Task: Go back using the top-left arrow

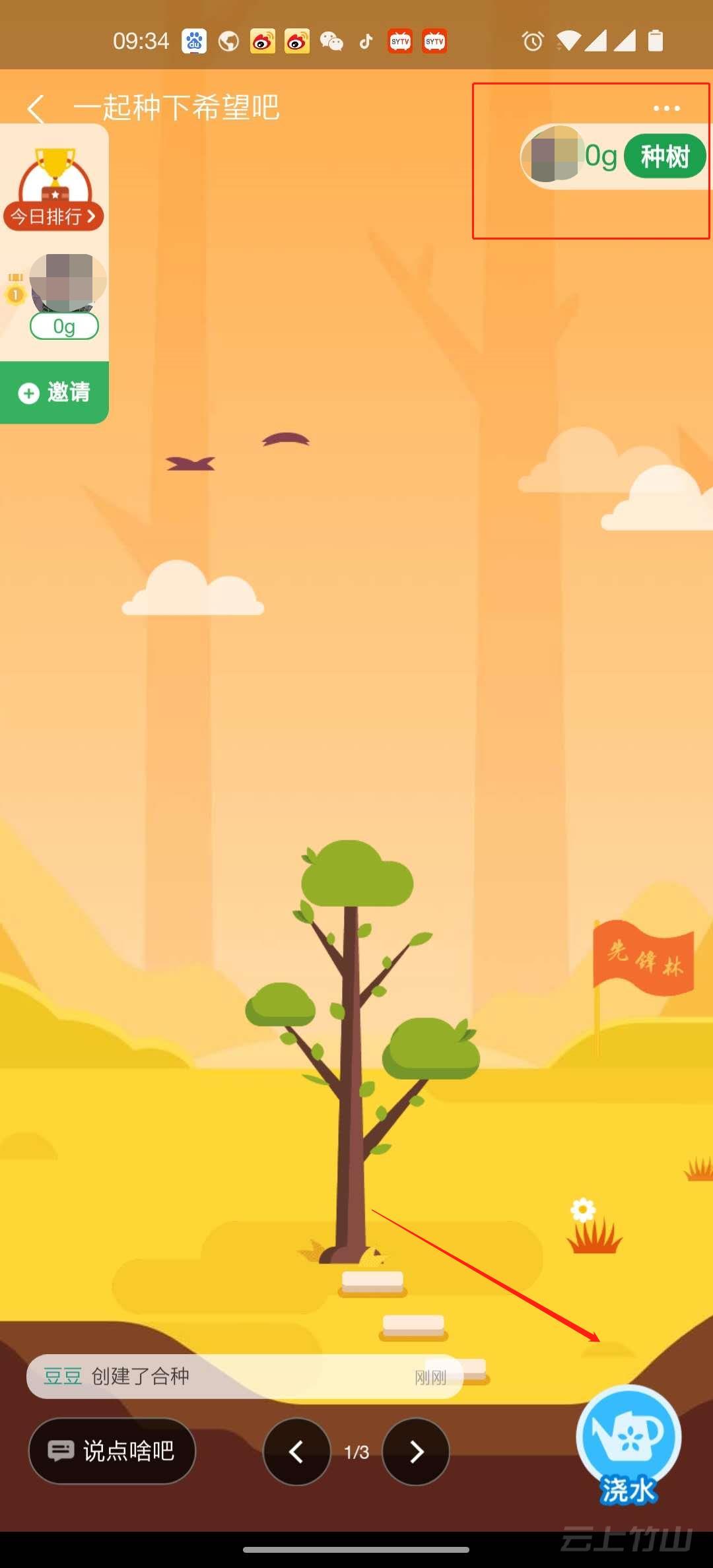Action: 36,108
